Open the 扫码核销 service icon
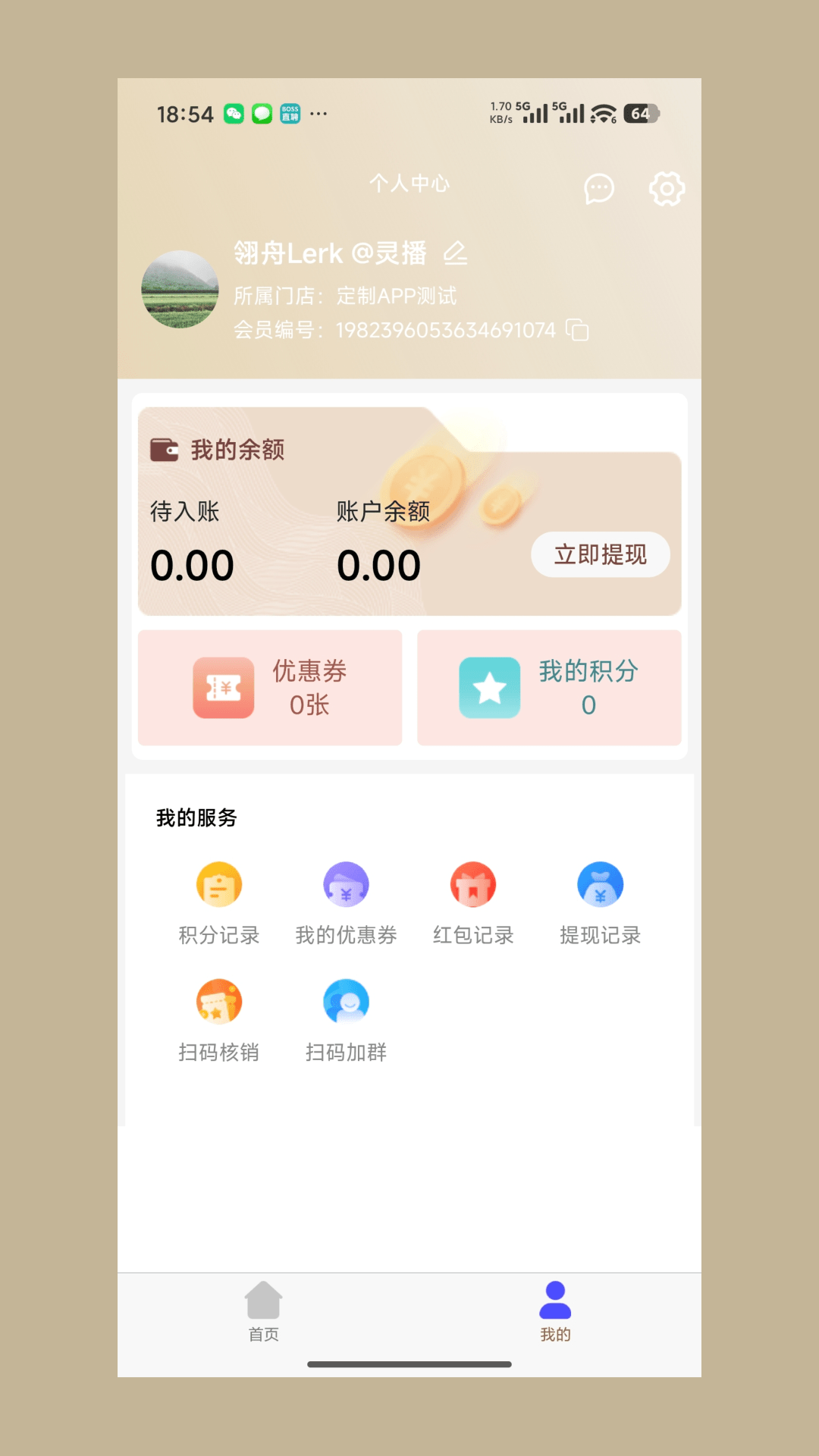819x1456 pixels. coord(219,1001)
